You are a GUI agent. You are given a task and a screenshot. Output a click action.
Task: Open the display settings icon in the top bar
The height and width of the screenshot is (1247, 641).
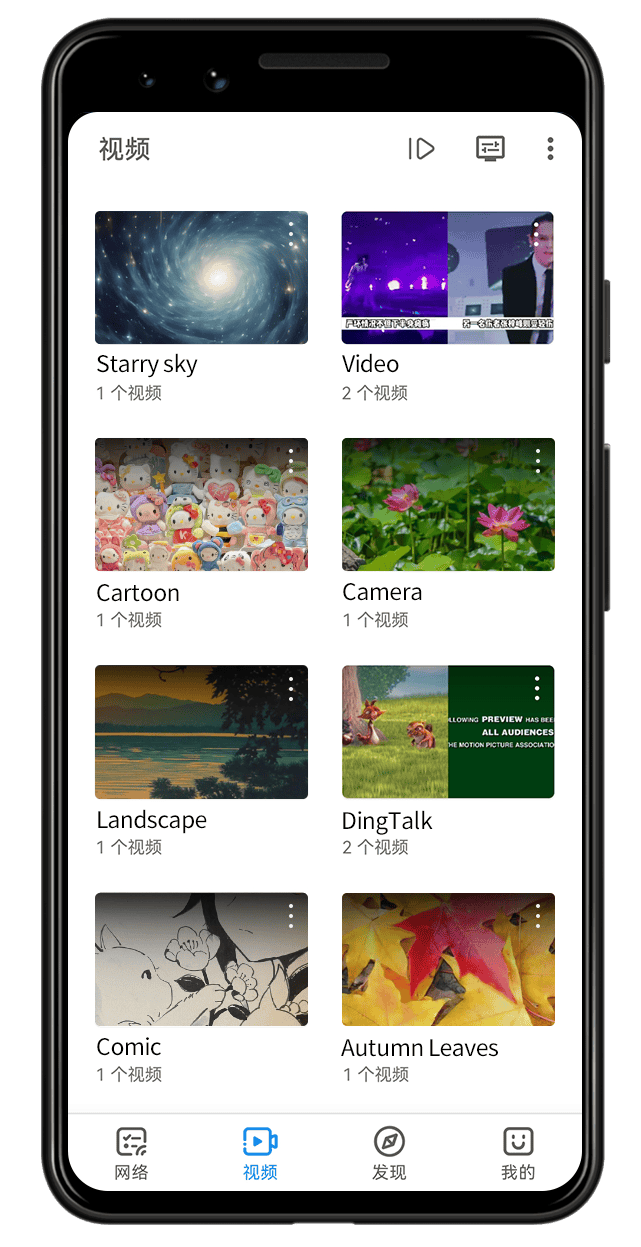(x=490, y=149)
